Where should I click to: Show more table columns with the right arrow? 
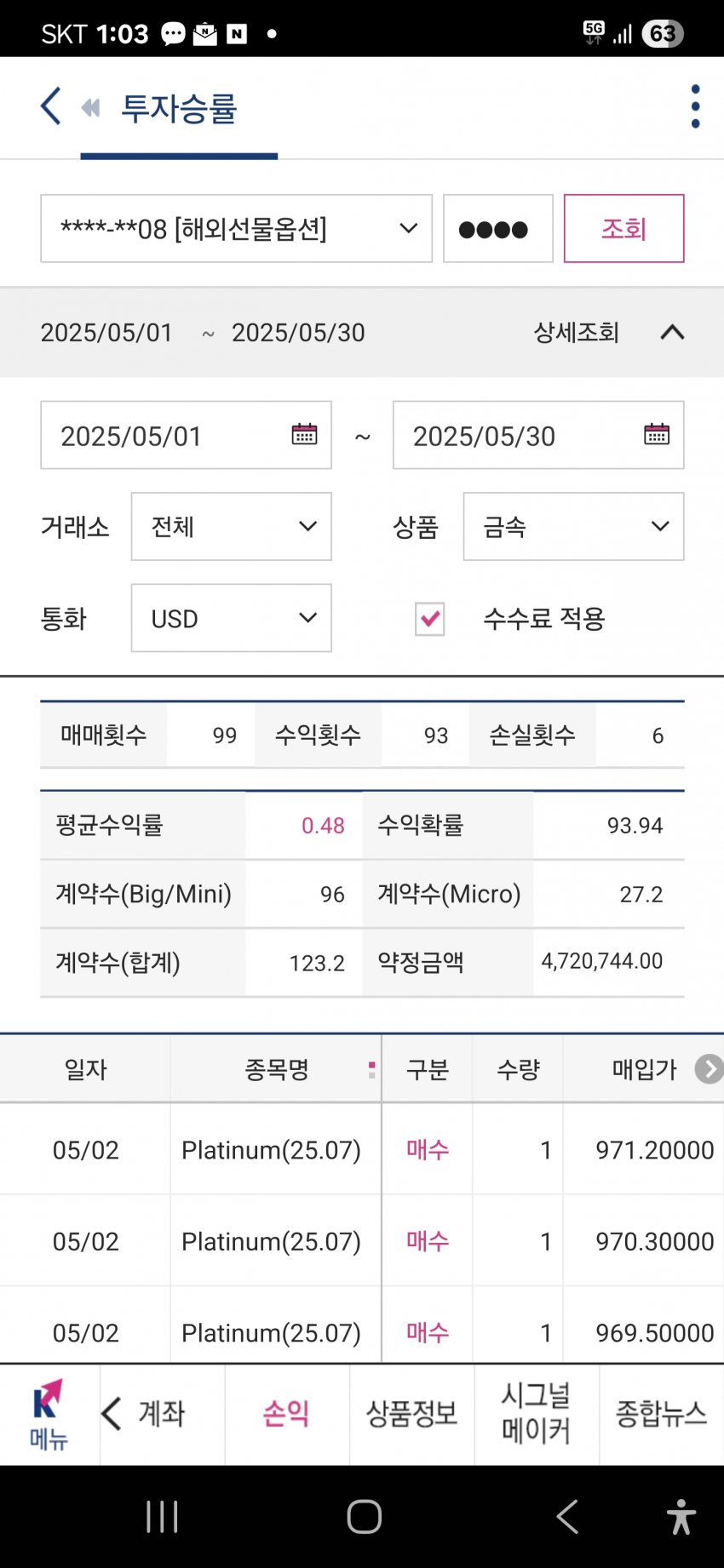(709, 1068)
